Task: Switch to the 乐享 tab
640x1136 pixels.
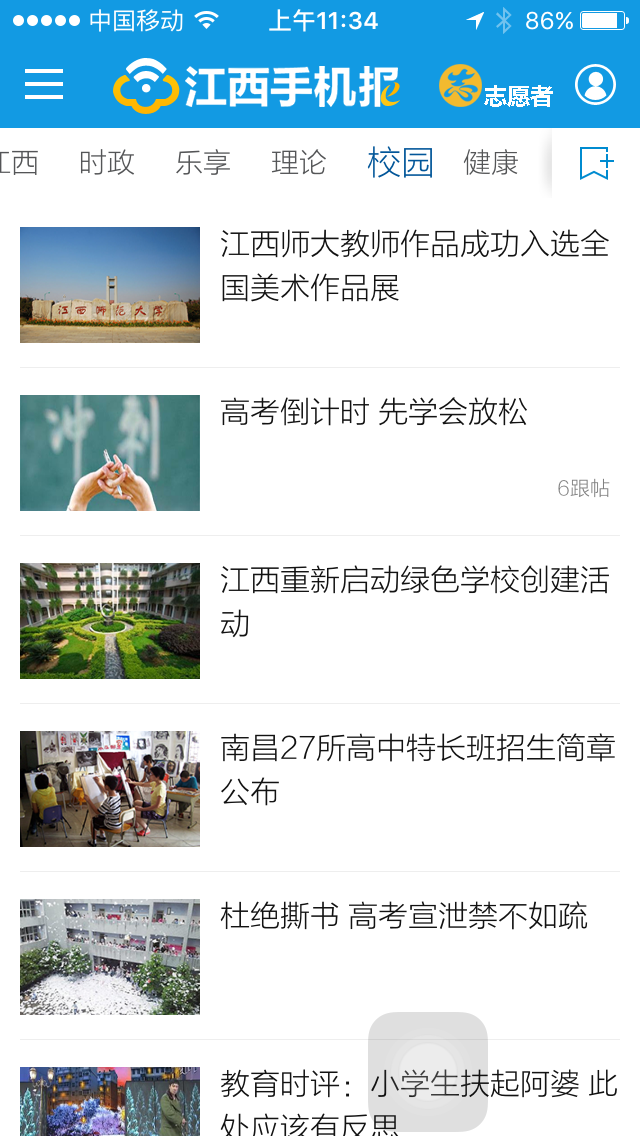Action: [203, 162]
